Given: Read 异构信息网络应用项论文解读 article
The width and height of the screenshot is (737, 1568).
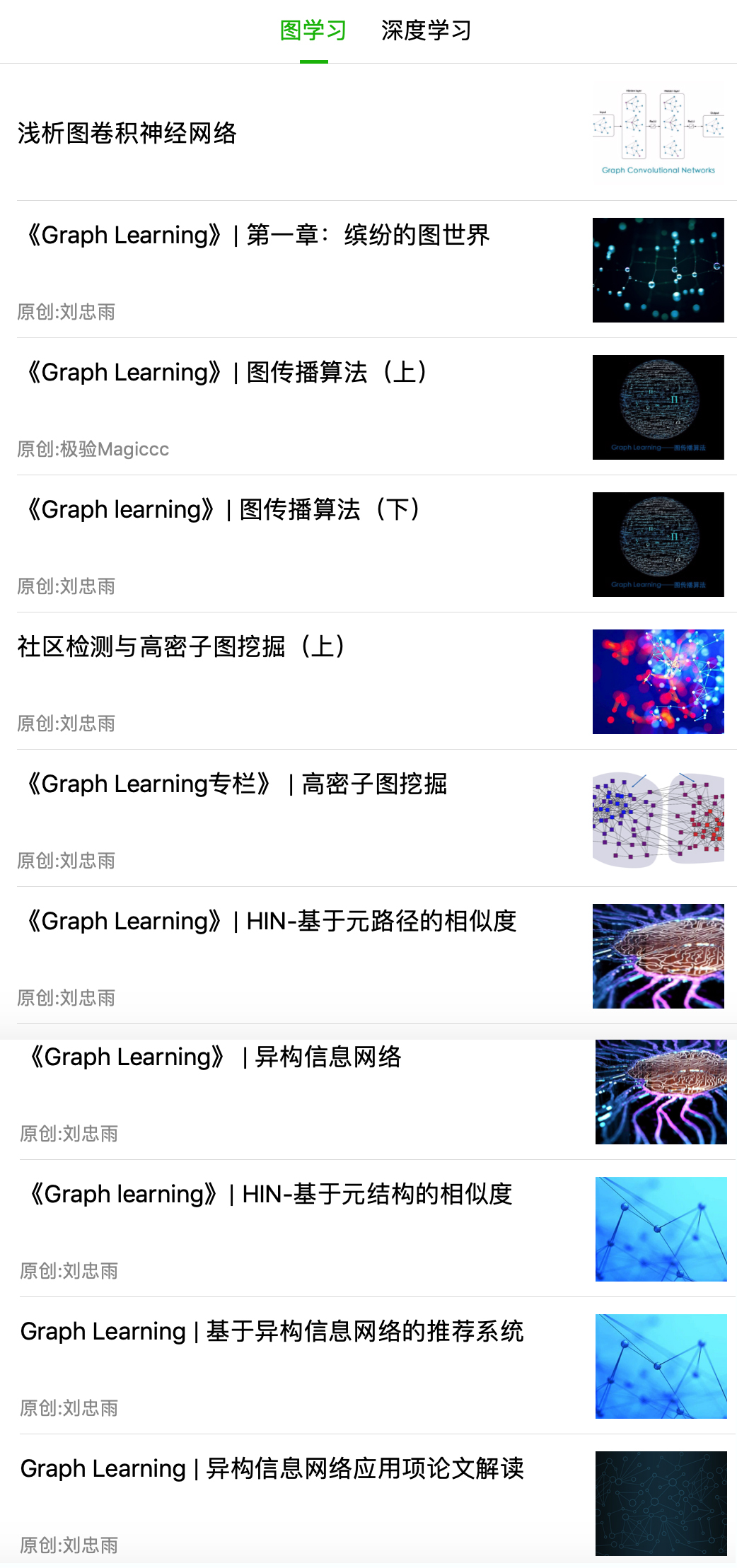Looking at the screenshot, I should 272,1469.
